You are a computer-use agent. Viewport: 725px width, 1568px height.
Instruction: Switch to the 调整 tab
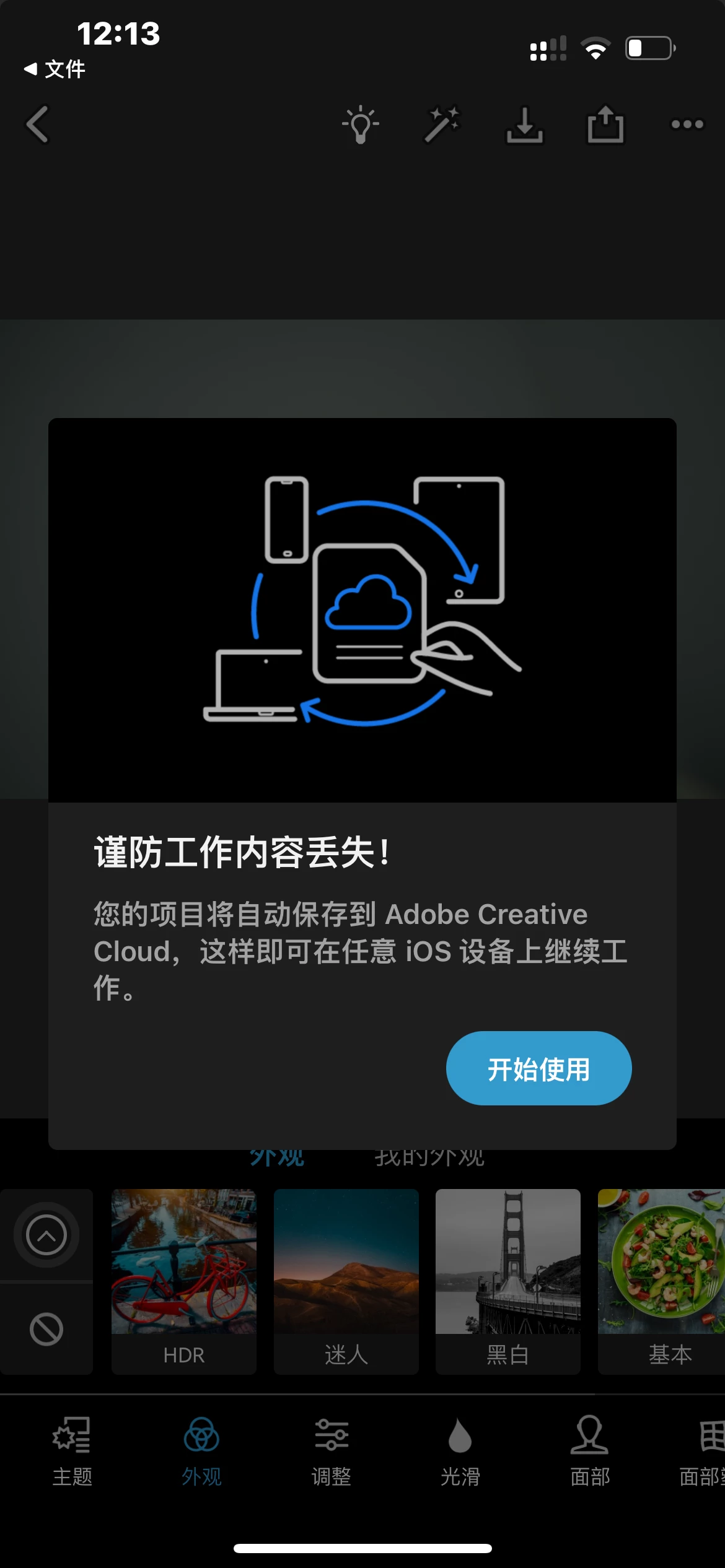tap(331, 1450)
